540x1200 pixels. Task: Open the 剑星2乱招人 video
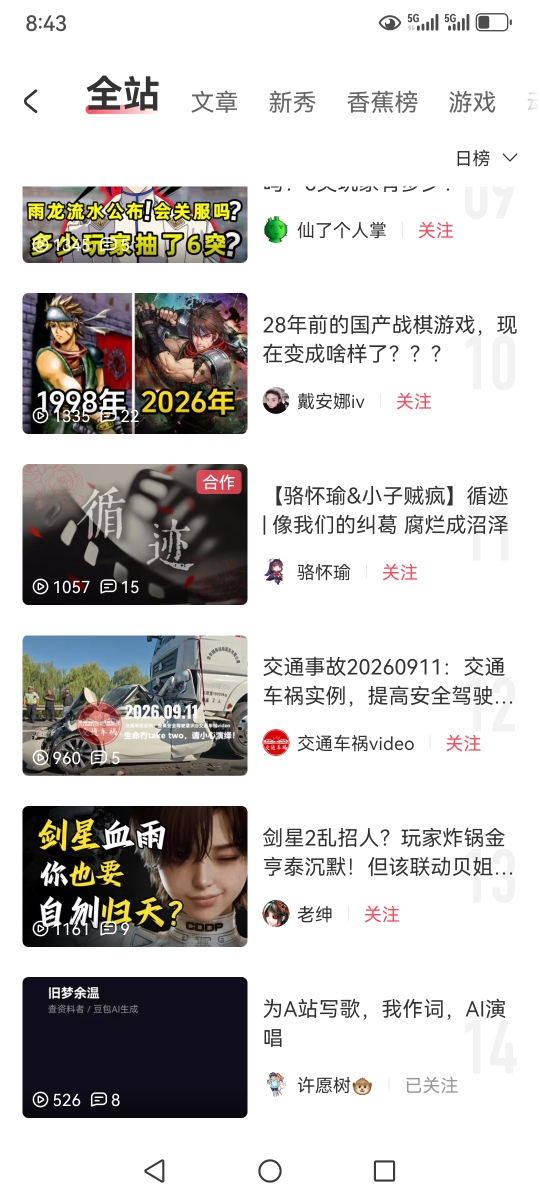point(390,853)
